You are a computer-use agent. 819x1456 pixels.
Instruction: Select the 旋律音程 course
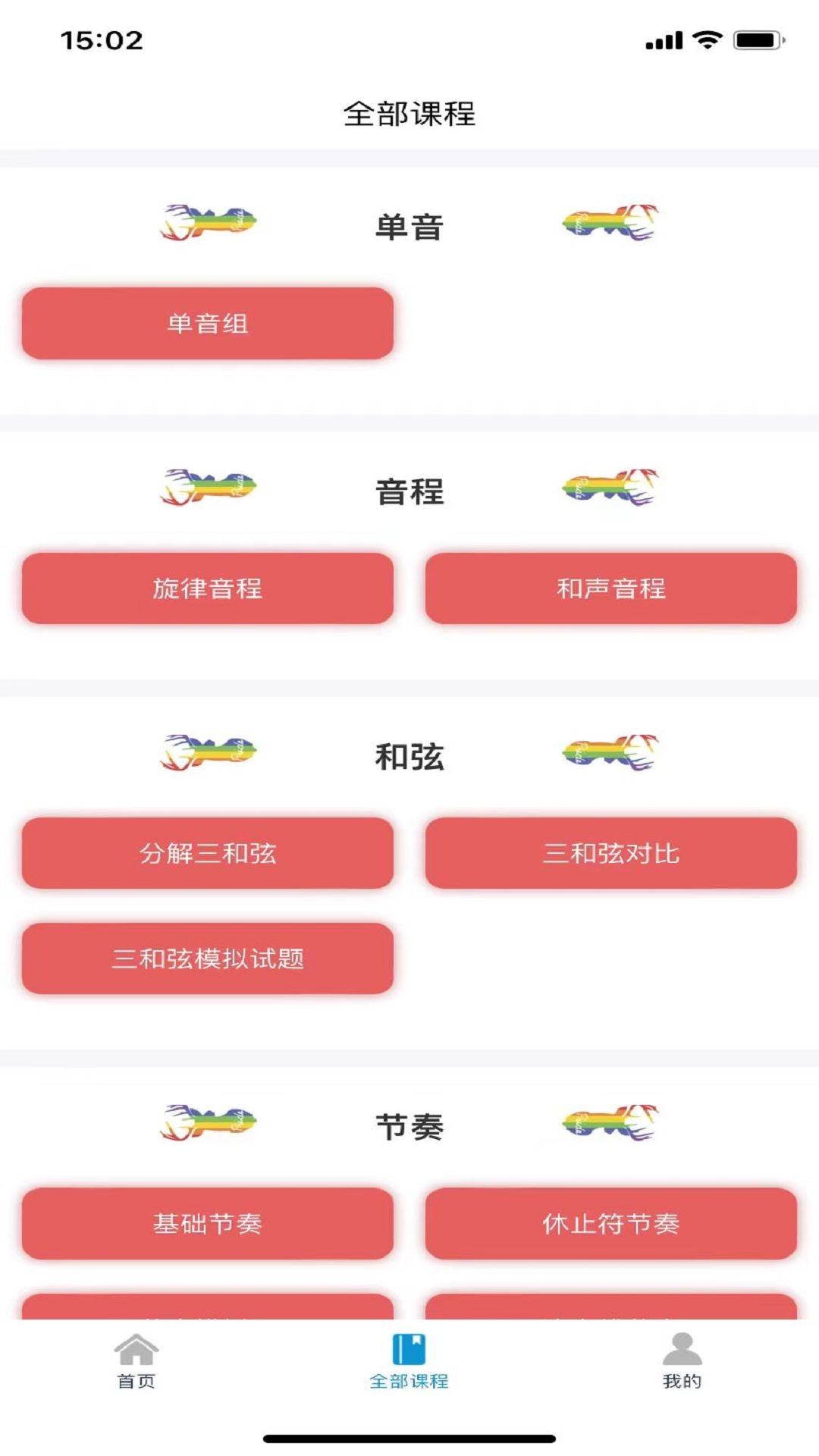point(207,590)
